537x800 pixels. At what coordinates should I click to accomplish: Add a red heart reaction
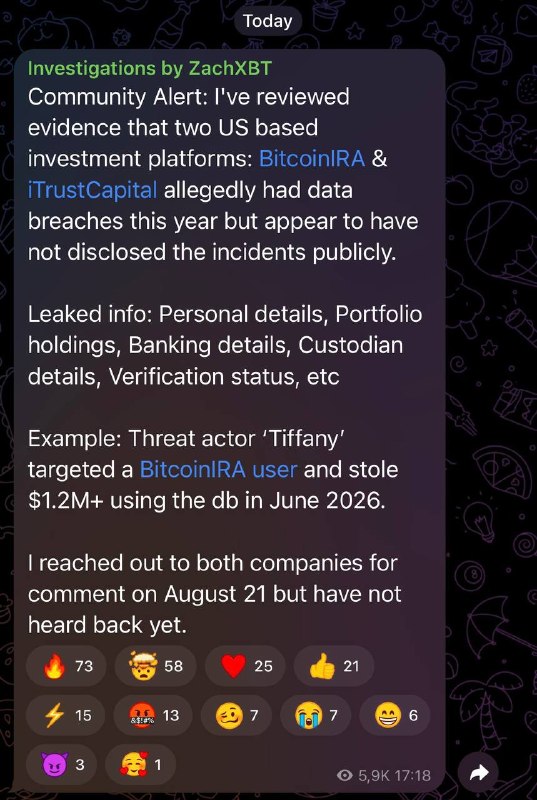(x=245, y=666)
